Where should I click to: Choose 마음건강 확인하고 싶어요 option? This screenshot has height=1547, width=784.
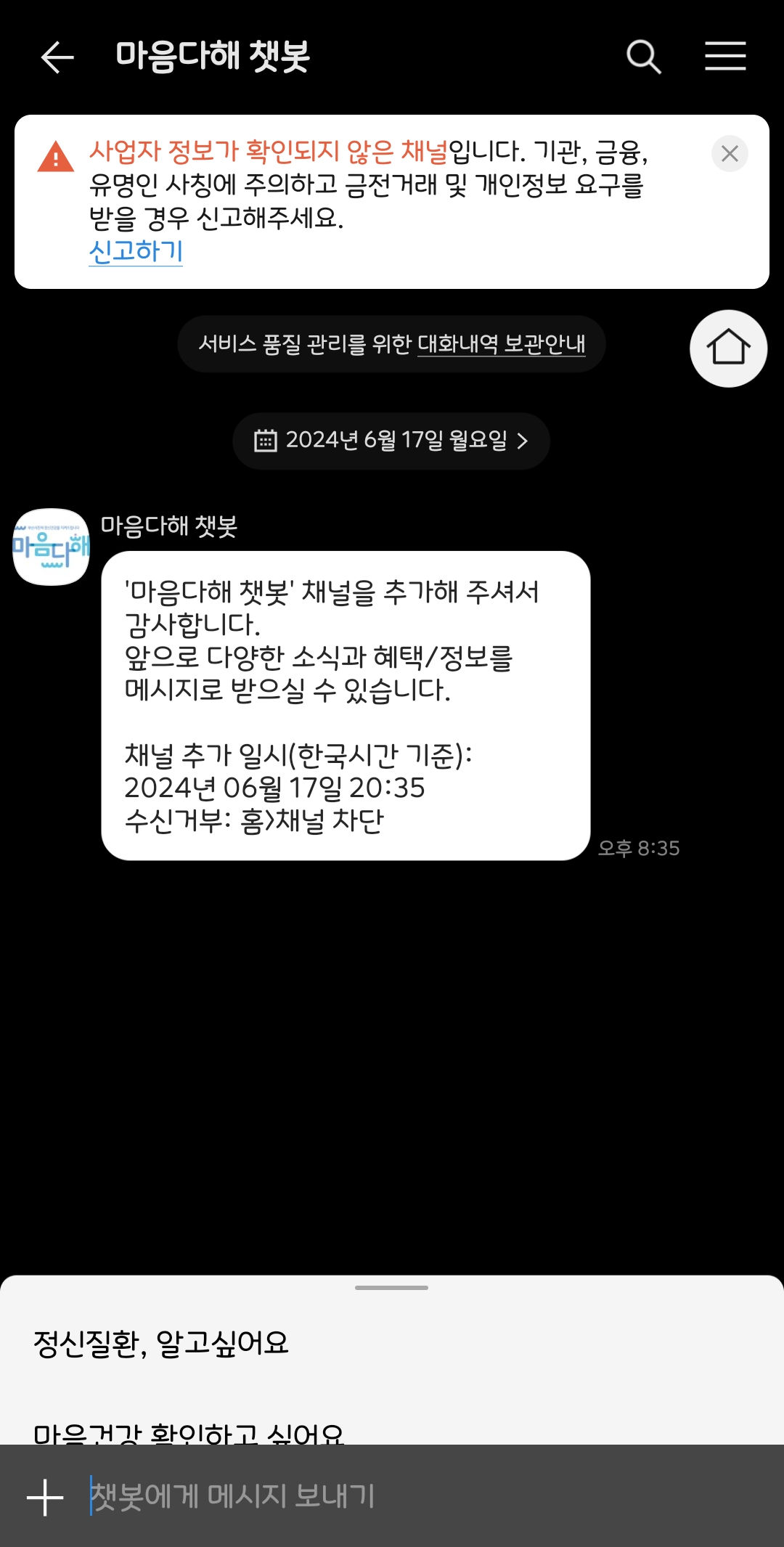pos(189,1432)
